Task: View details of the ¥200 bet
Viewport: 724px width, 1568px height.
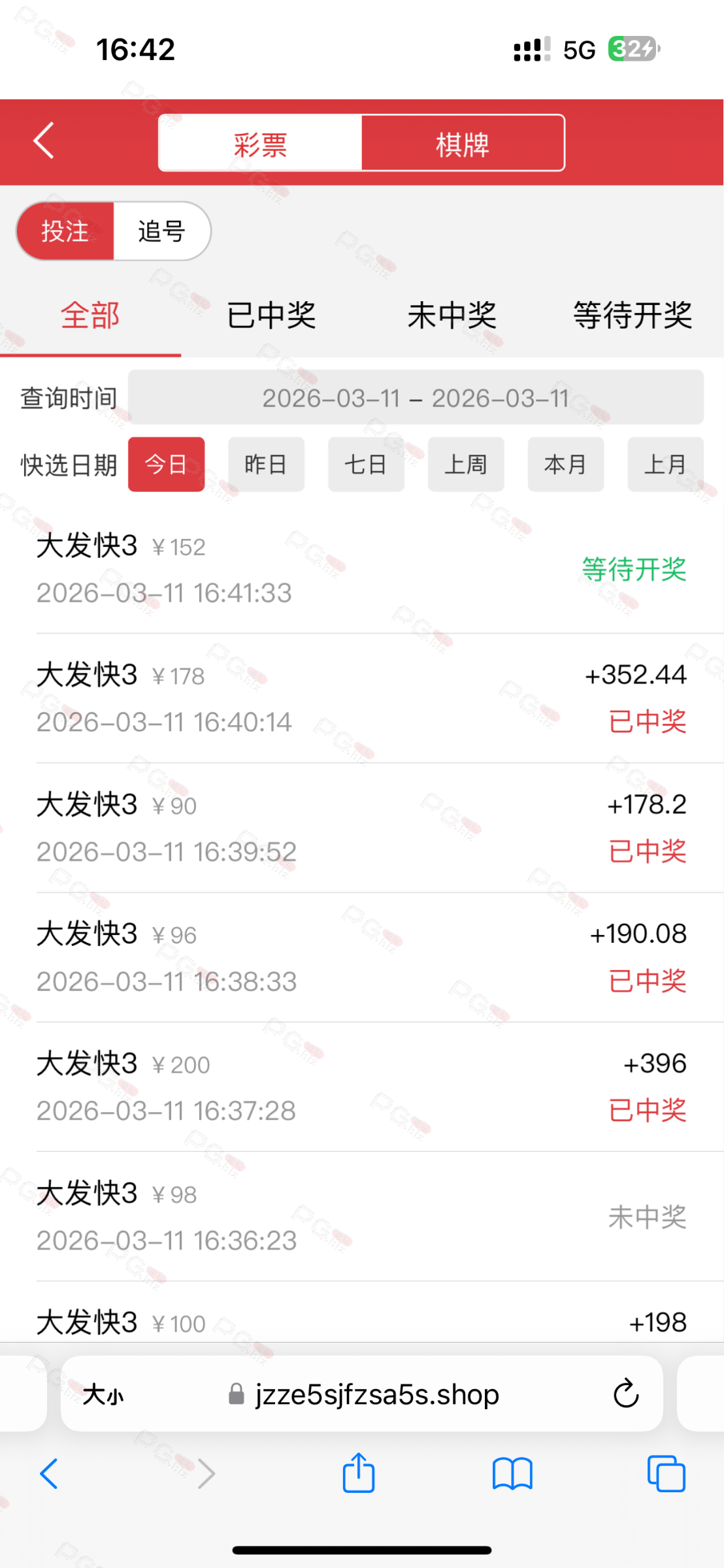Action: (361, 1087)
